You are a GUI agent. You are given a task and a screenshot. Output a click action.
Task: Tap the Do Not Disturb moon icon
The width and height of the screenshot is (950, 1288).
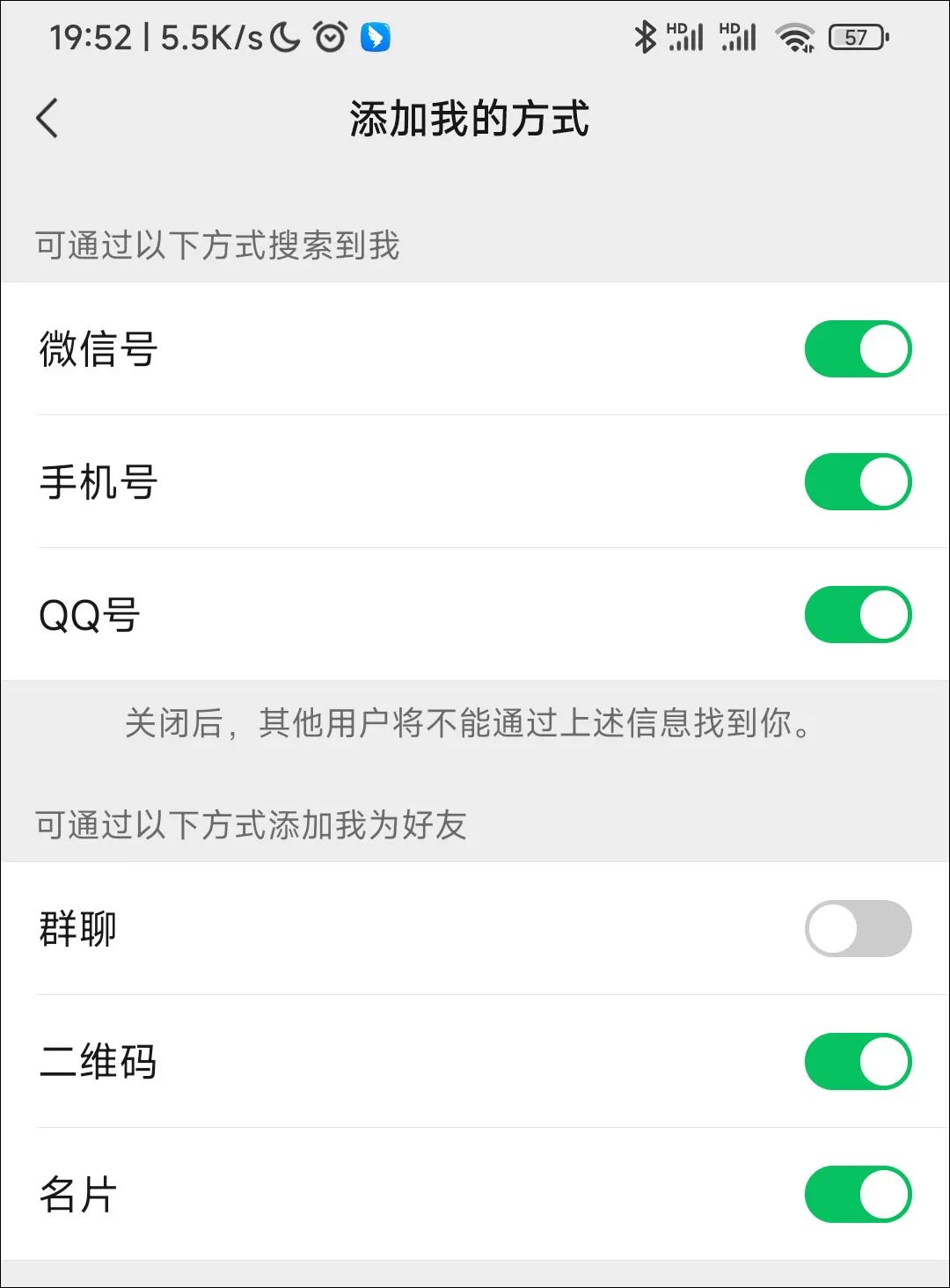(286, 37)
